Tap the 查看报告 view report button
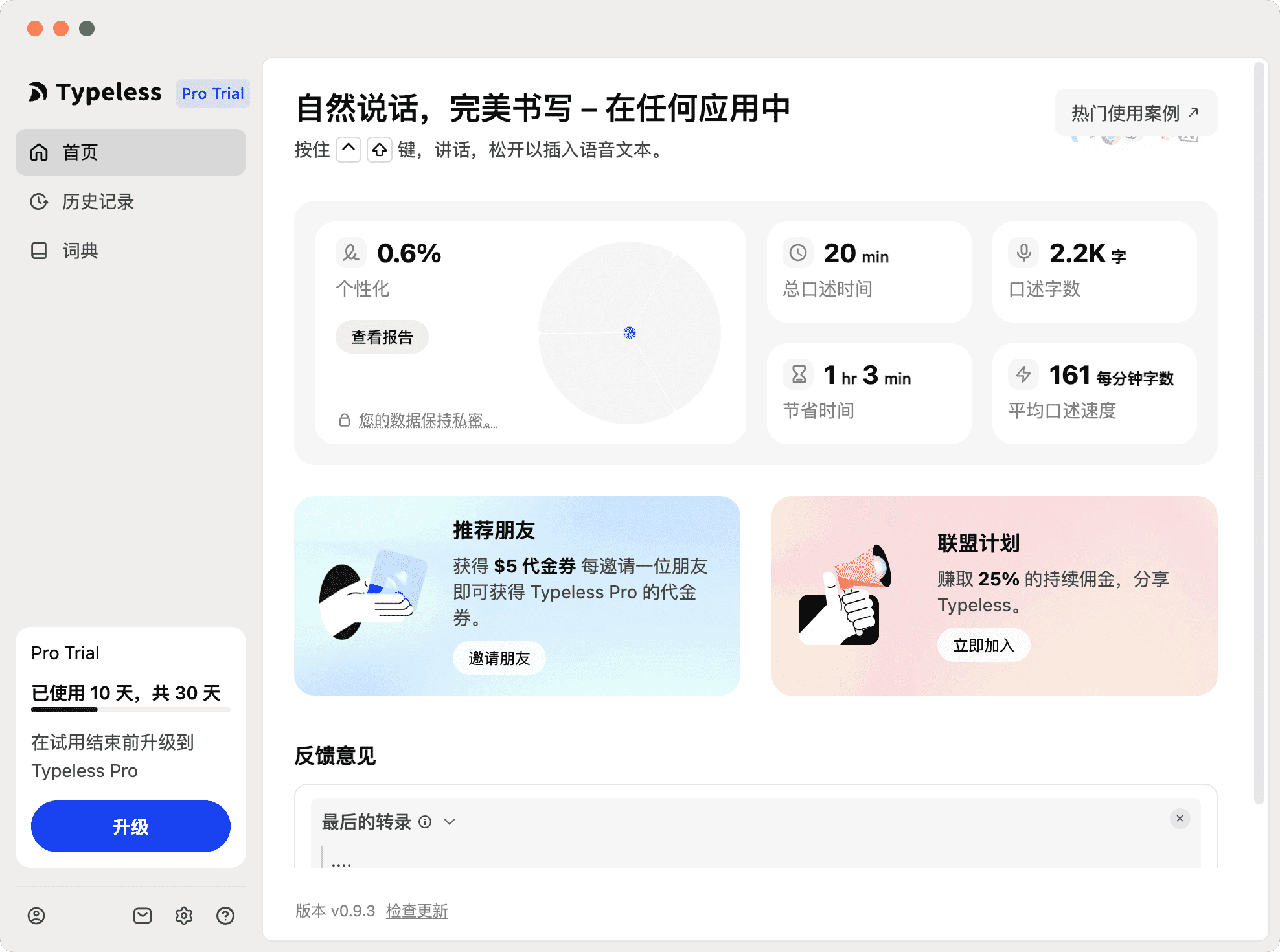The height and width of the screenshot is (952, 1280). (x=382, y=337)
